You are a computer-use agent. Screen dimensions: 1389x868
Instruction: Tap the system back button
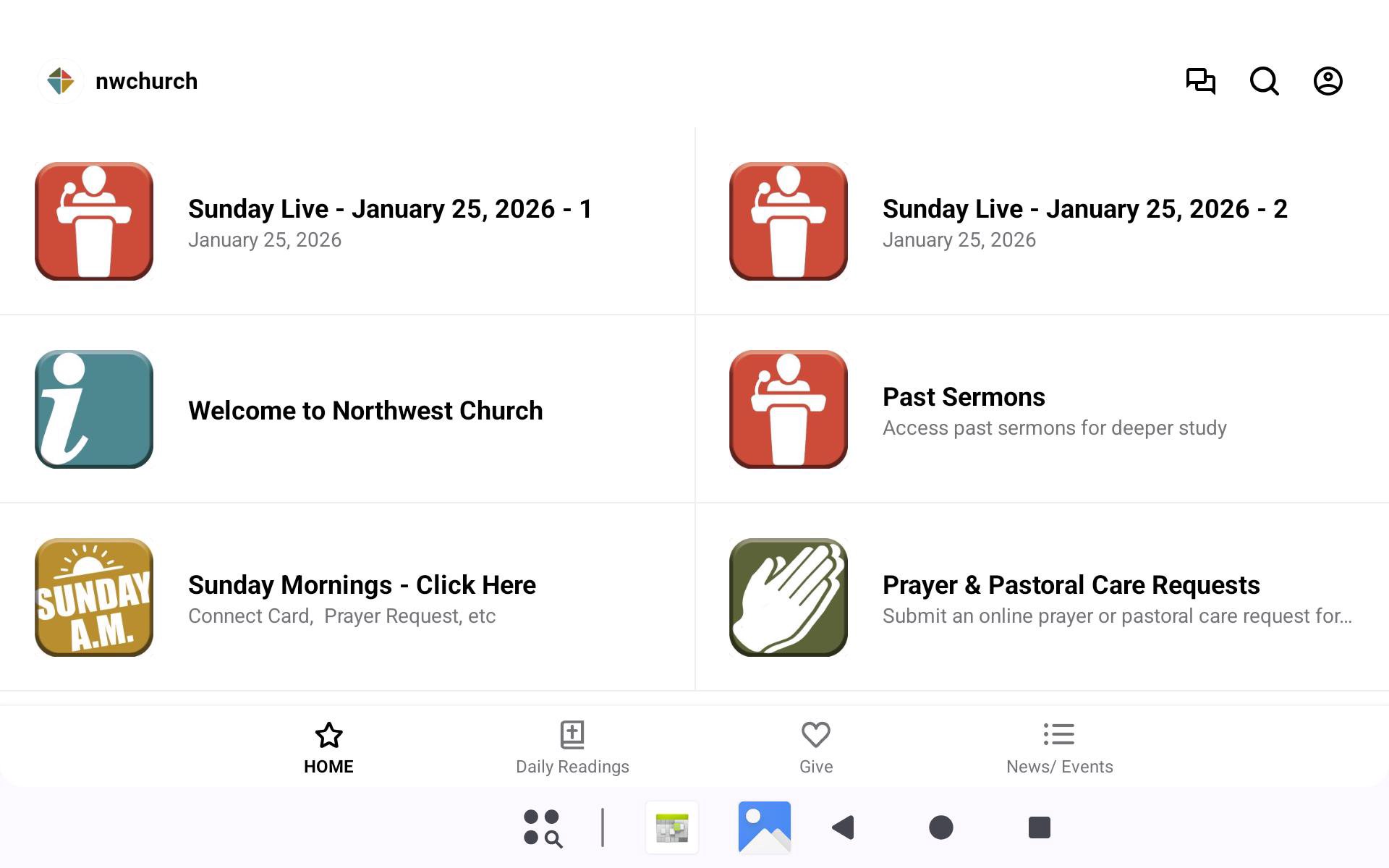tap(844, 827)
